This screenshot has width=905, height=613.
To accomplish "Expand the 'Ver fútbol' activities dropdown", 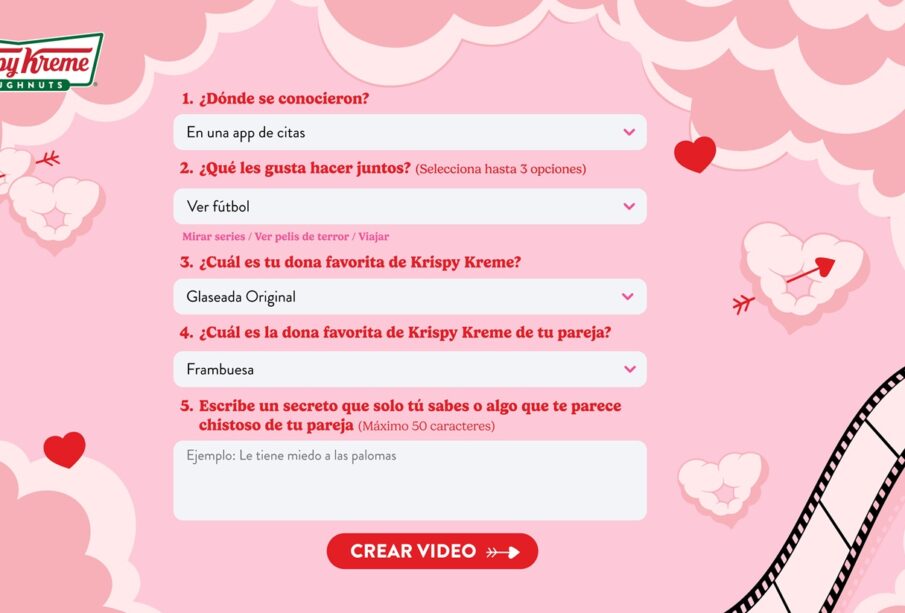I will (410, 207).
